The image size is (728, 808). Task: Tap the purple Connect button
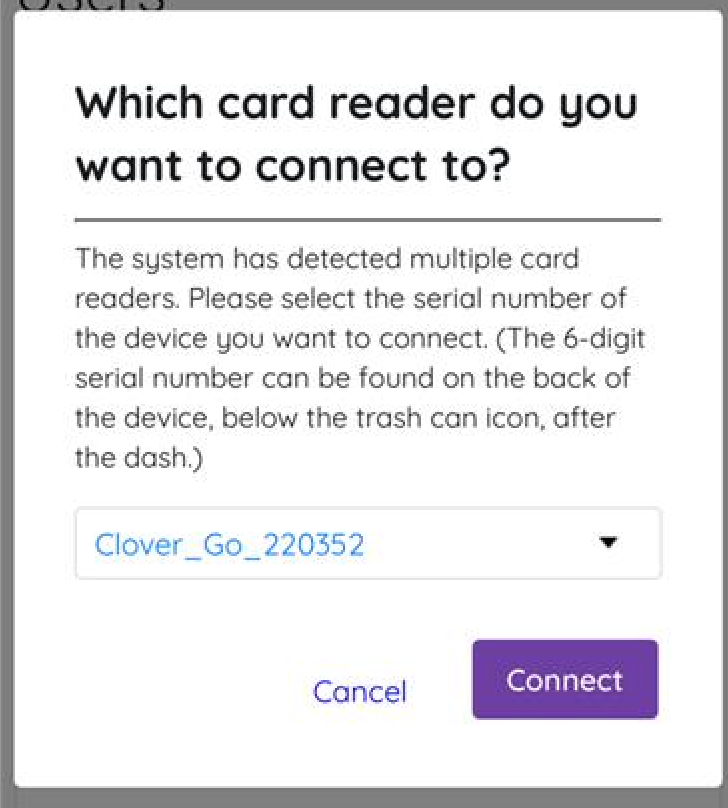tap(564, 680)
